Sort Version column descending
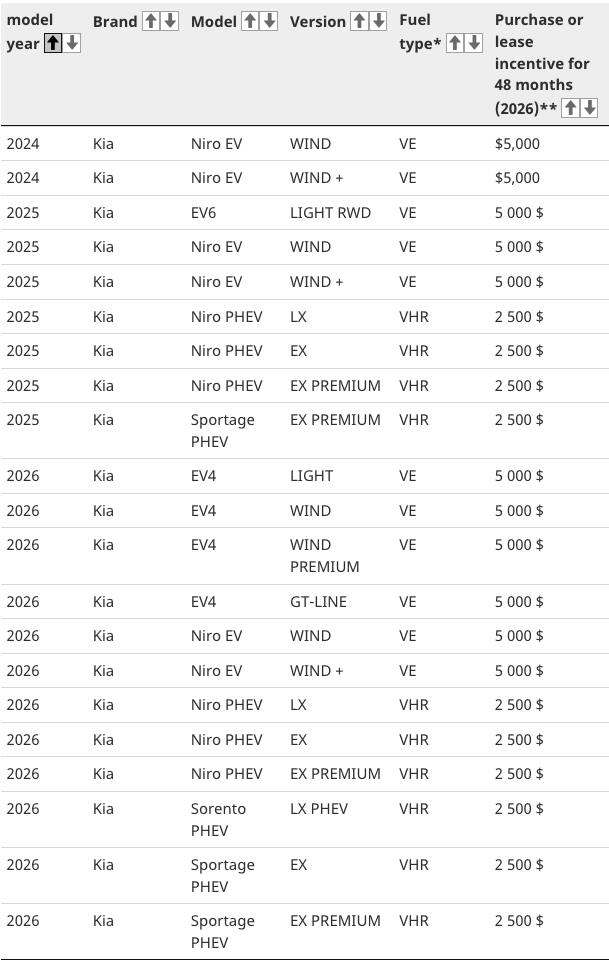This screenshot has width=609, height=960. [378, 21]
